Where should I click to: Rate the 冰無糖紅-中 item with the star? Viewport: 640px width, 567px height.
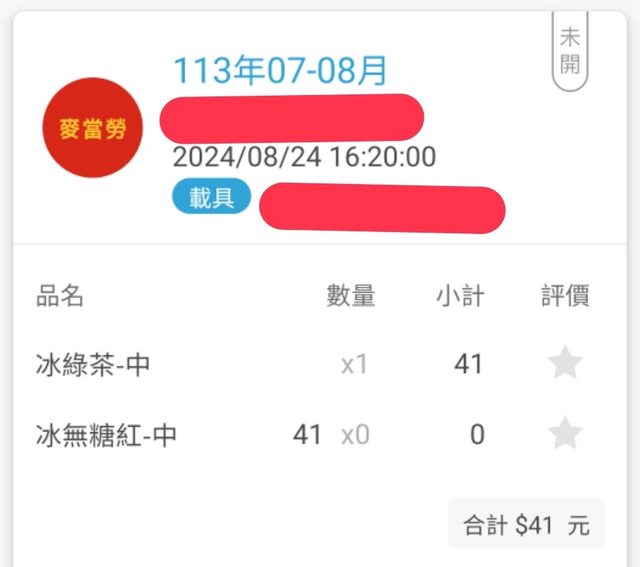tap(565, 434)
